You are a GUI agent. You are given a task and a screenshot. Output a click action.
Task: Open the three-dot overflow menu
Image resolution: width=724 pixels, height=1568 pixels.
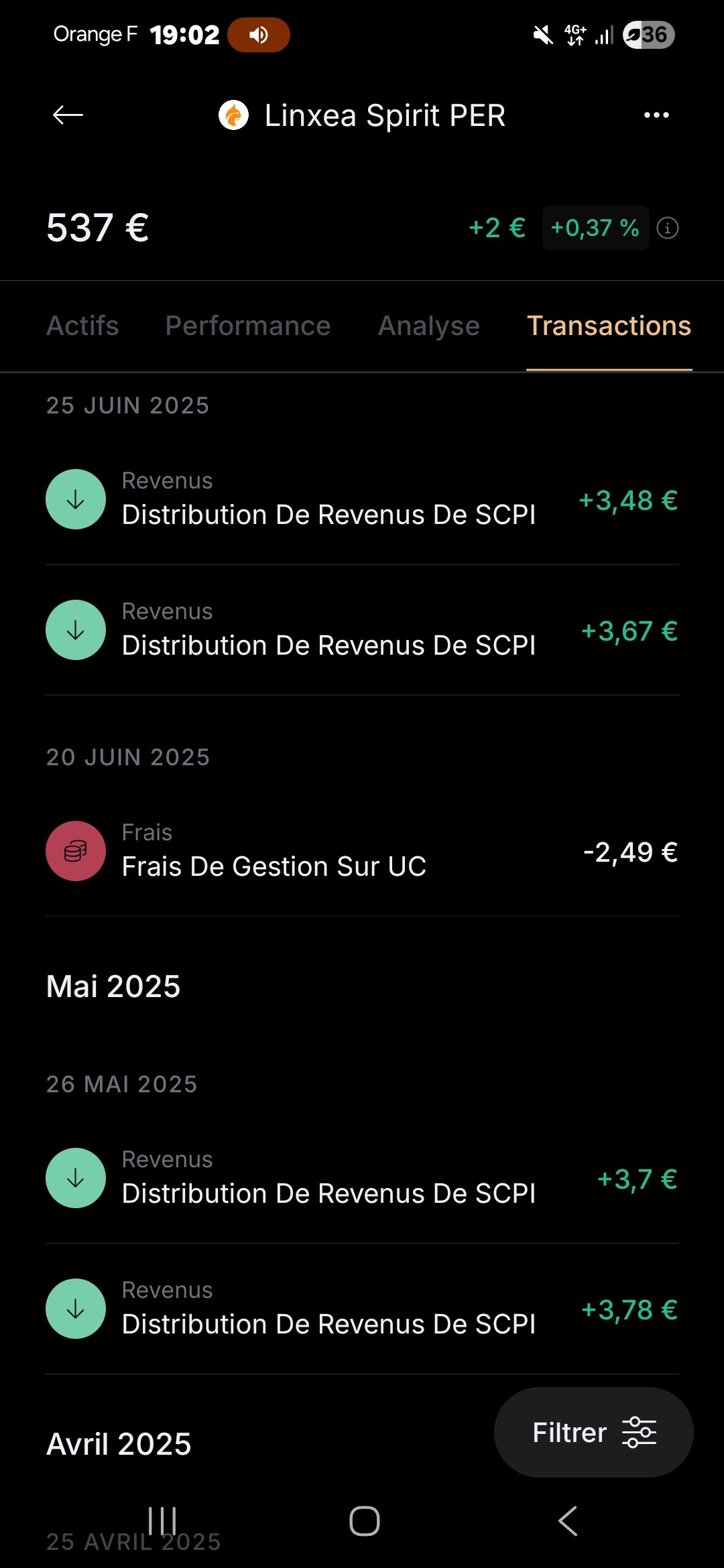[656, 115]
